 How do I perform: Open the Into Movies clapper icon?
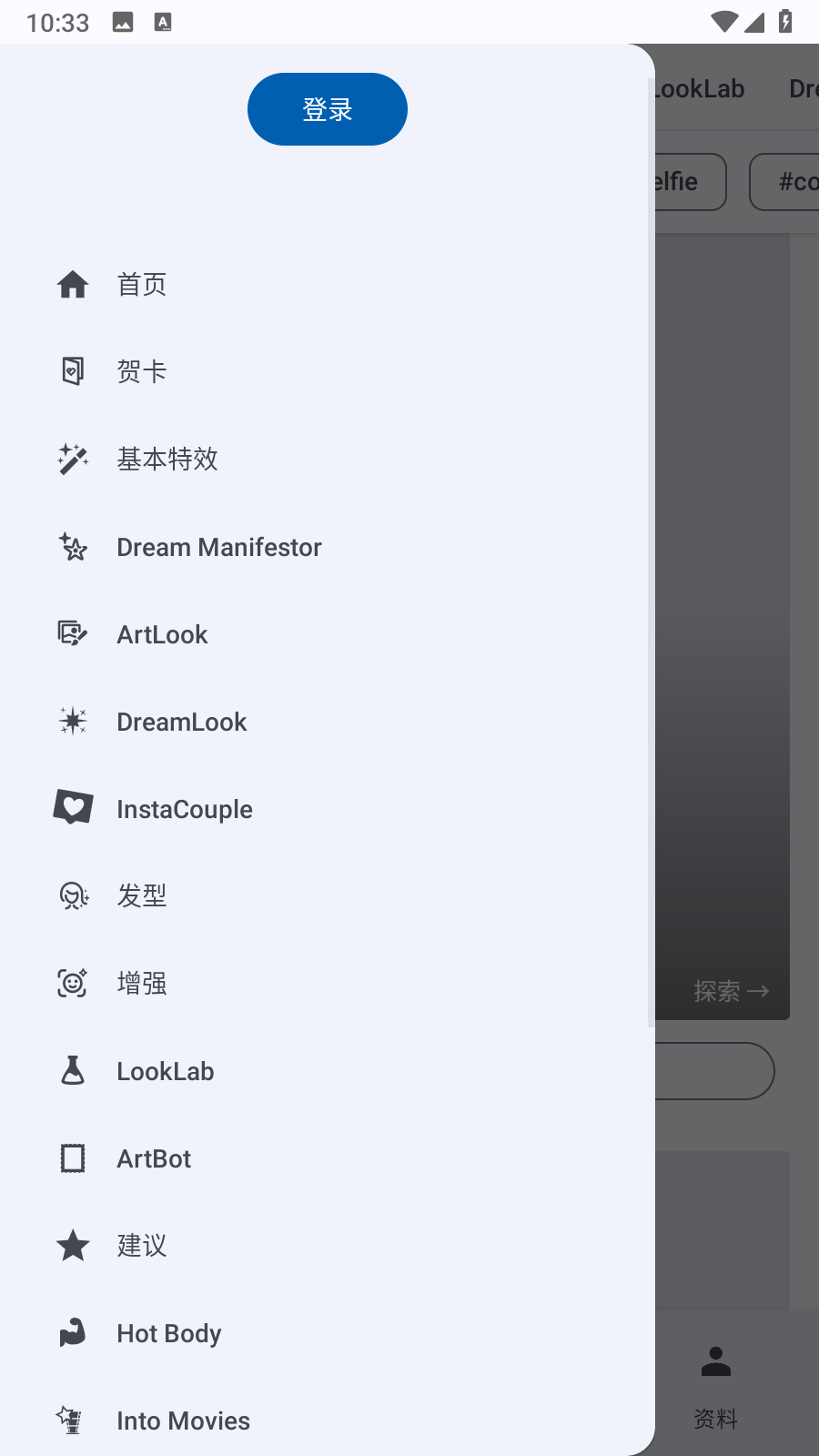[x=73, y=1420]
